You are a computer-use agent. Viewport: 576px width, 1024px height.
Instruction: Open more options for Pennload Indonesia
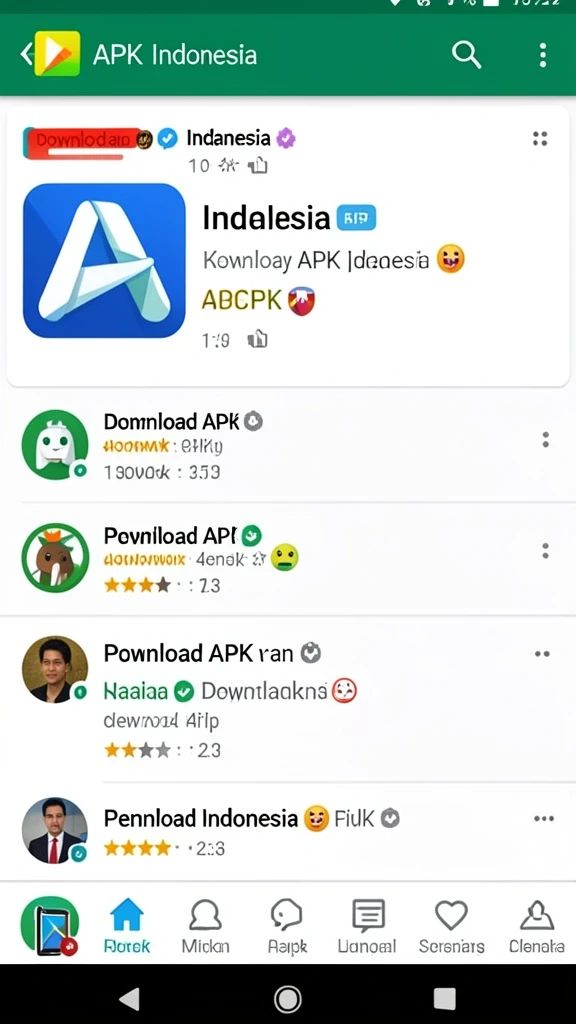click(543, 818)
